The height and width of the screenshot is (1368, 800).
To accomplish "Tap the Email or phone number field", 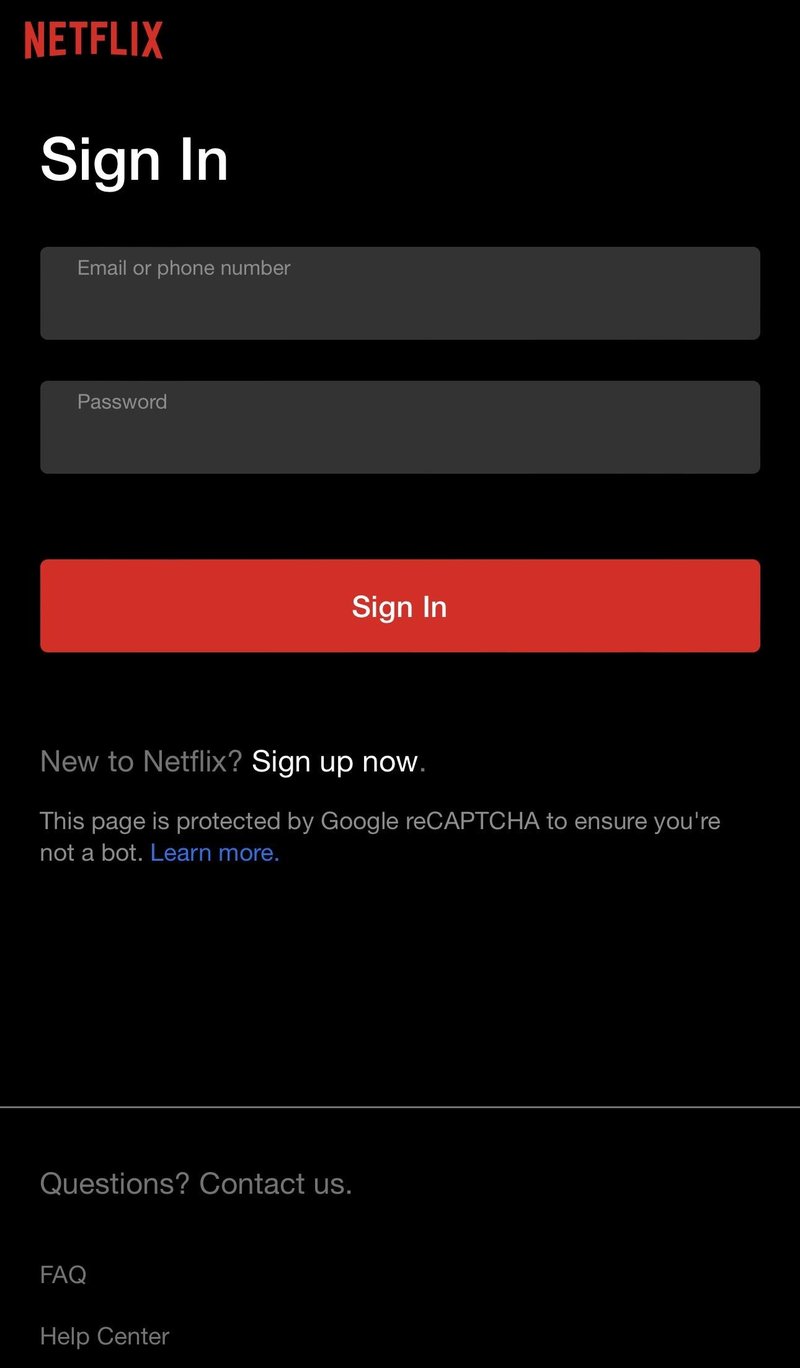I will pyautogui.click(x=400, y=293).
